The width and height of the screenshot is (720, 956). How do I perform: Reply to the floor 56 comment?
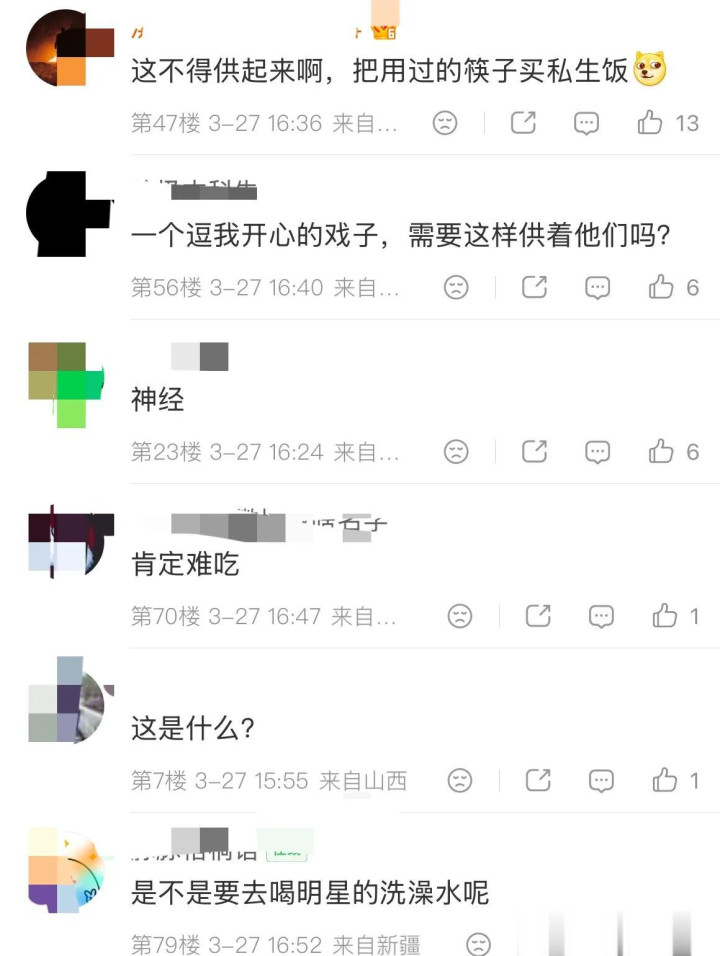(x=597, y=287)
